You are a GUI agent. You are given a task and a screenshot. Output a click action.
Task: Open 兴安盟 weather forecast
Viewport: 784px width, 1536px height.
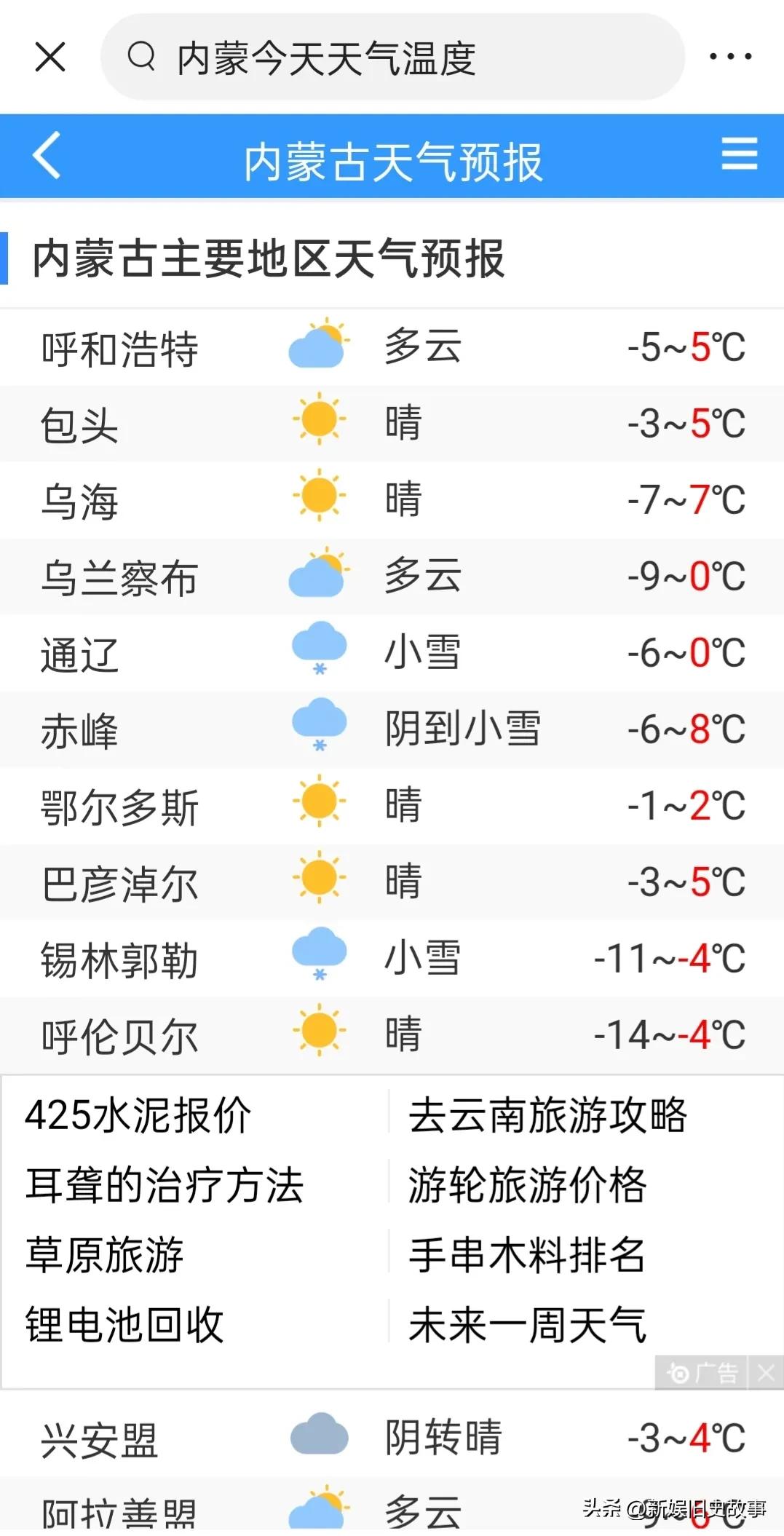click(392, 1438)
